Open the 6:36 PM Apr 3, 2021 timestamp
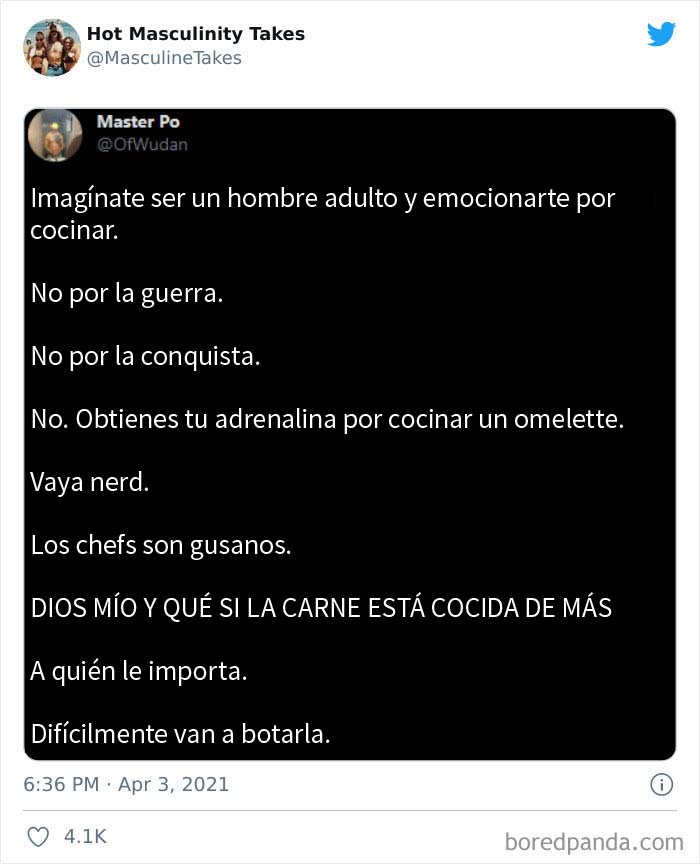Screen dimensions: 700x864 pos(126,784)
